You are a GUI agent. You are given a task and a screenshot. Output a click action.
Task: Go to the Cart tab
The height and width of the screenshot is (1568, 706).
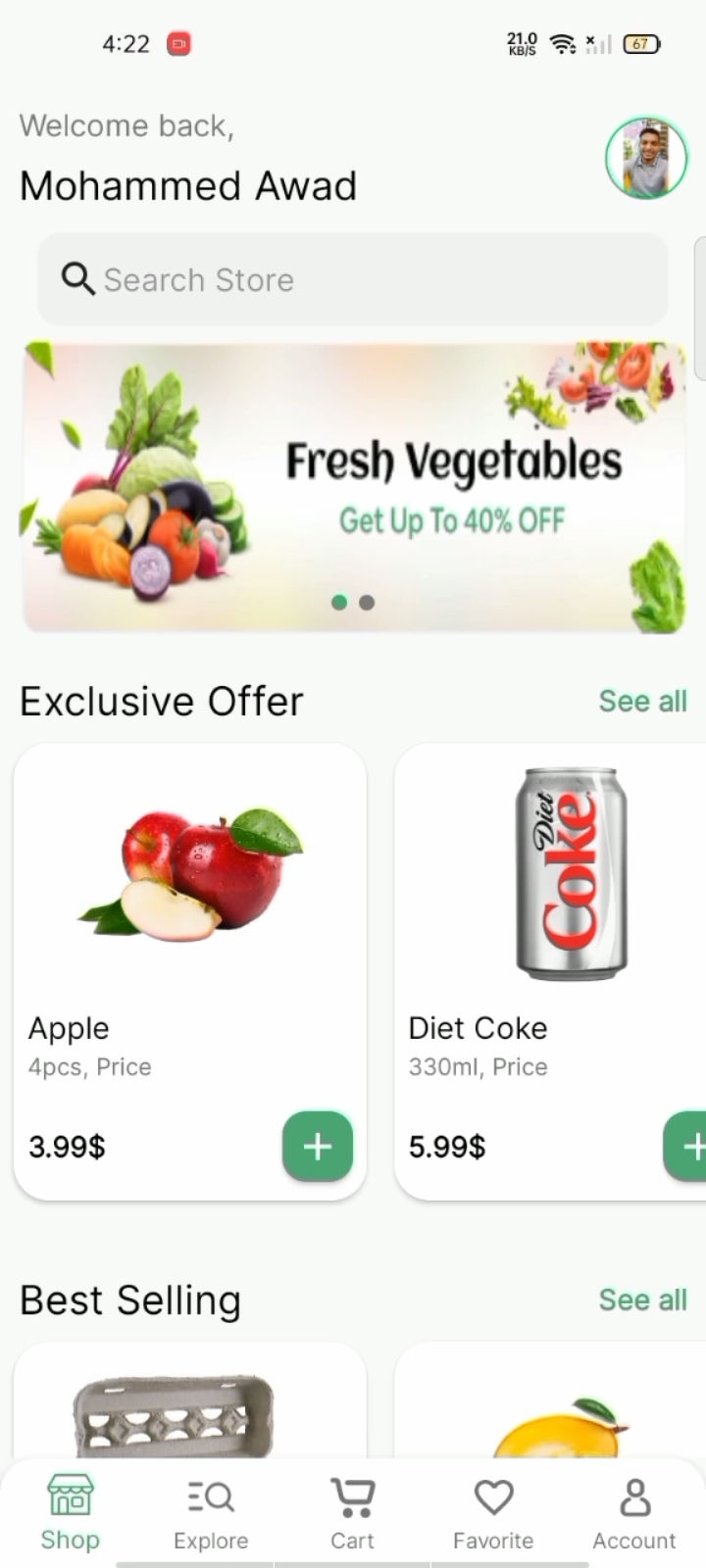coord(352,1513)
